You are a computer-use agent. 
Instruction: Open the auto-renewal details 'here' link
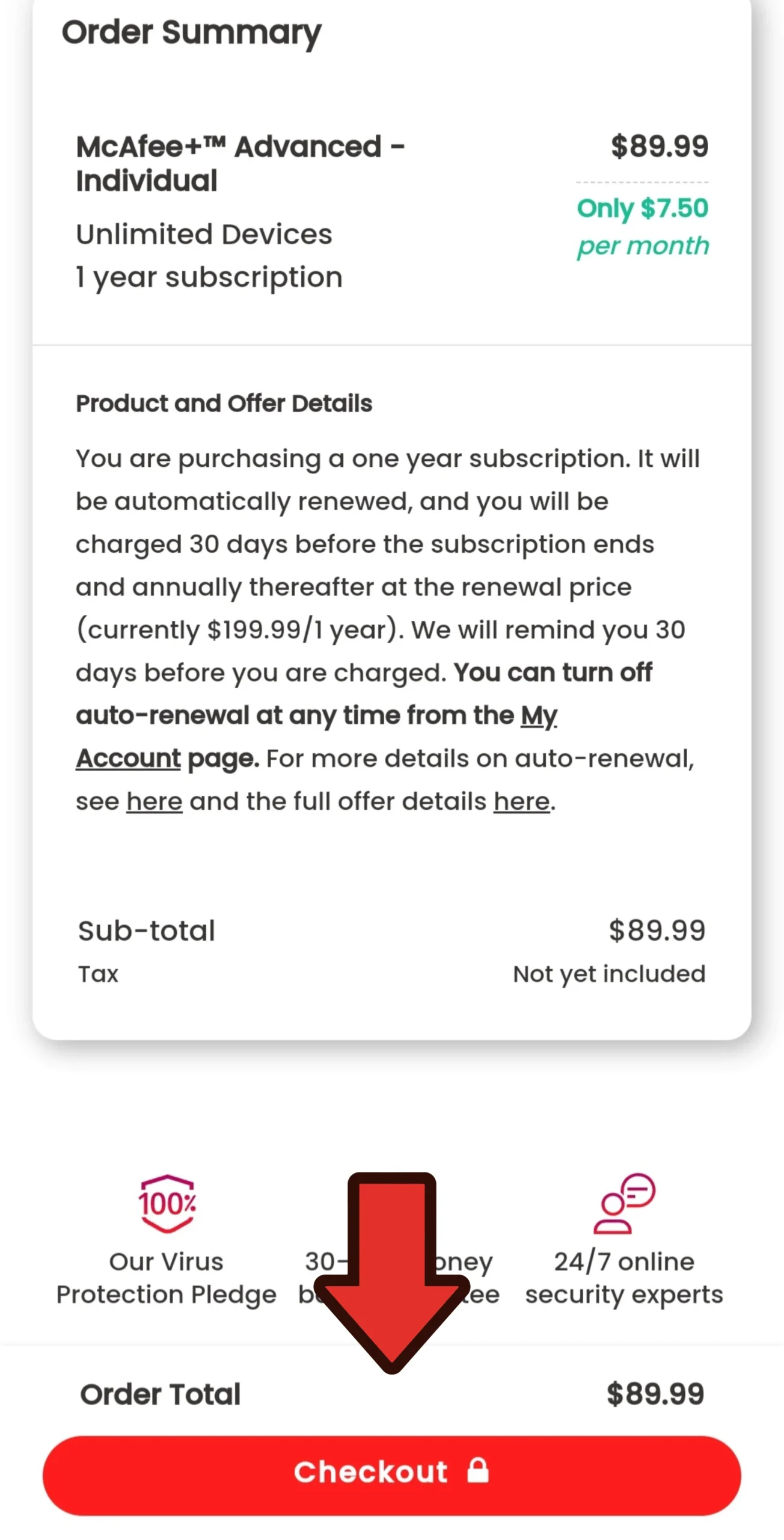click(x=155, y=801)
